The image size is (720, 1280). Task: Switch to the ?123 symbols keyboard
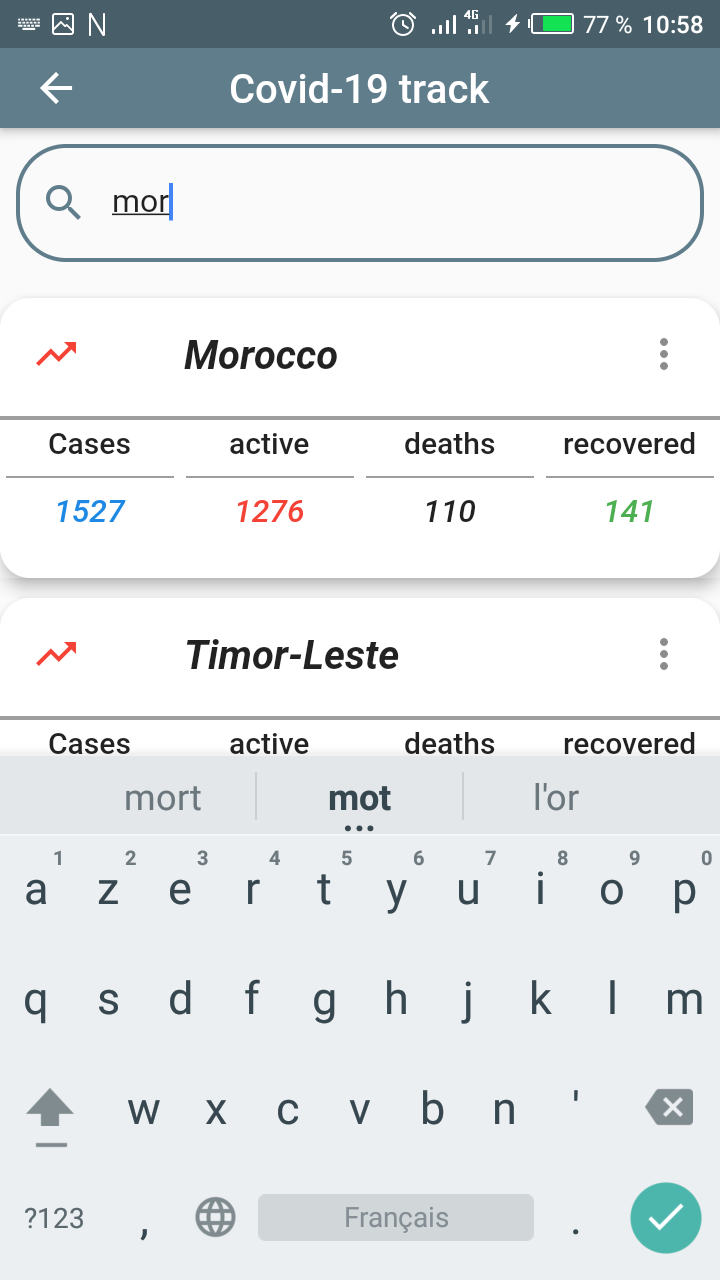[54, 1218]
